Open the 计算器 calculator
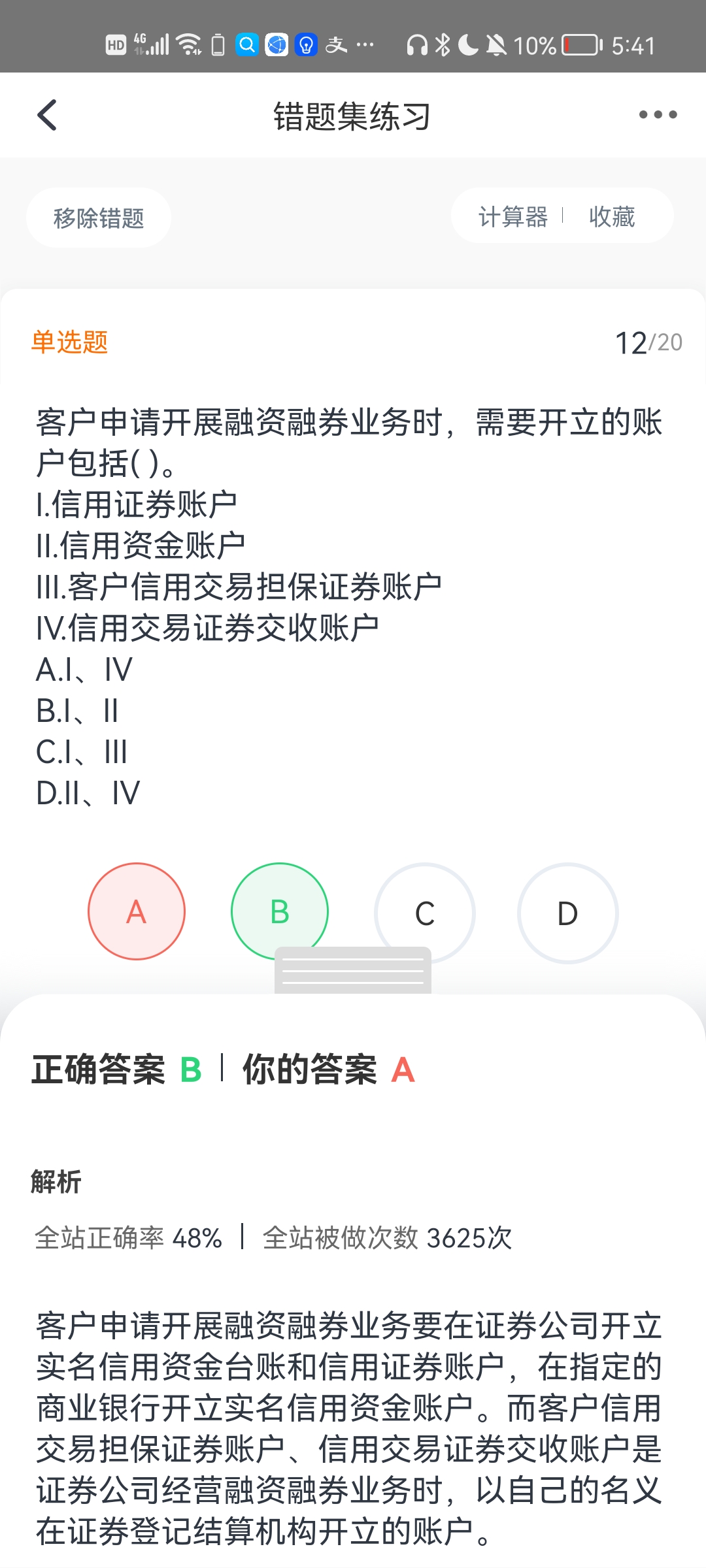The height and width of the screenshot is (1568, 706). coord(513,216)
